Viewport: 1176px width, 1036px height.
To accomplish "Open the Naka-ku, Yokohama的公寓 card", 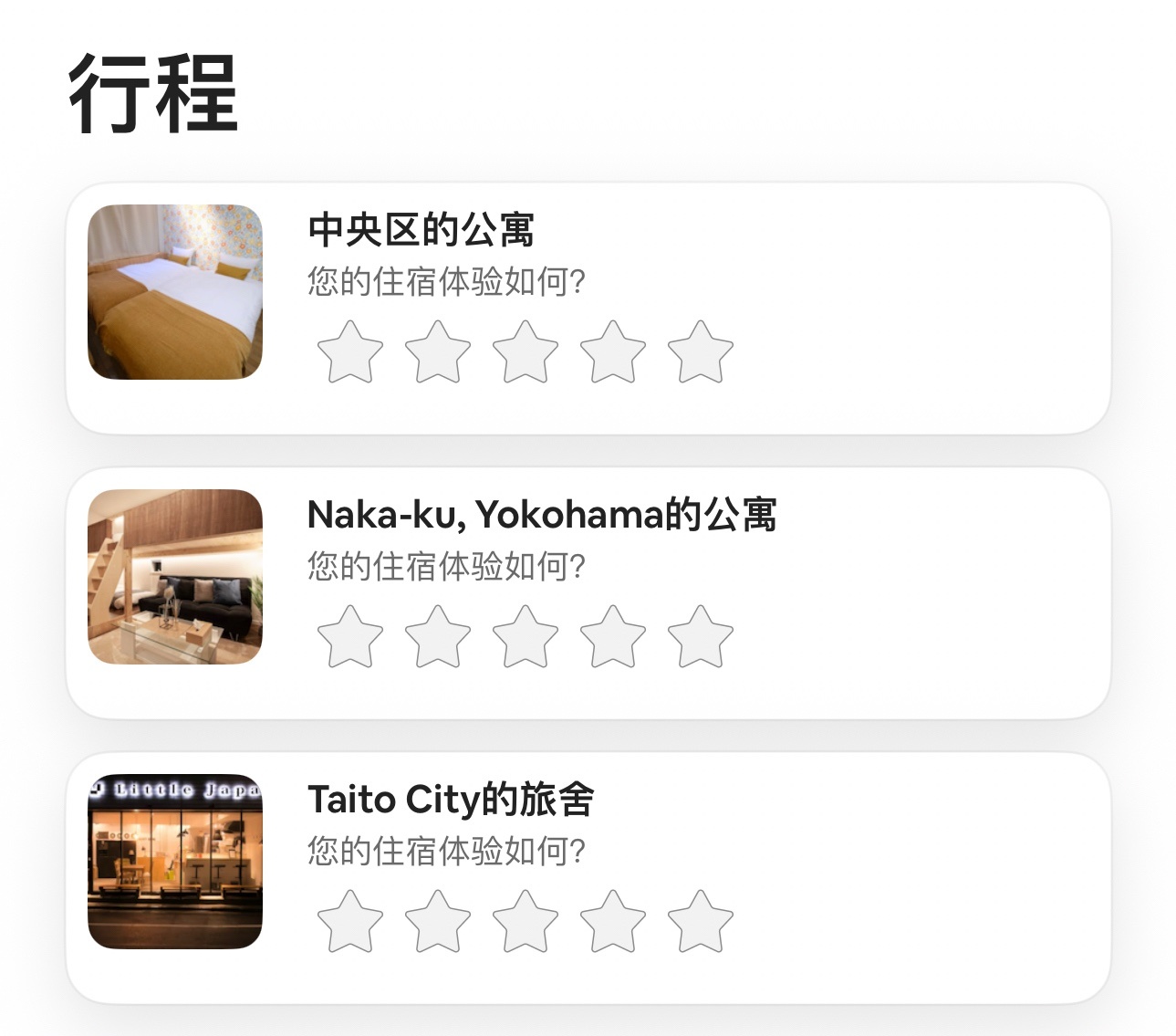I will 541,515.
